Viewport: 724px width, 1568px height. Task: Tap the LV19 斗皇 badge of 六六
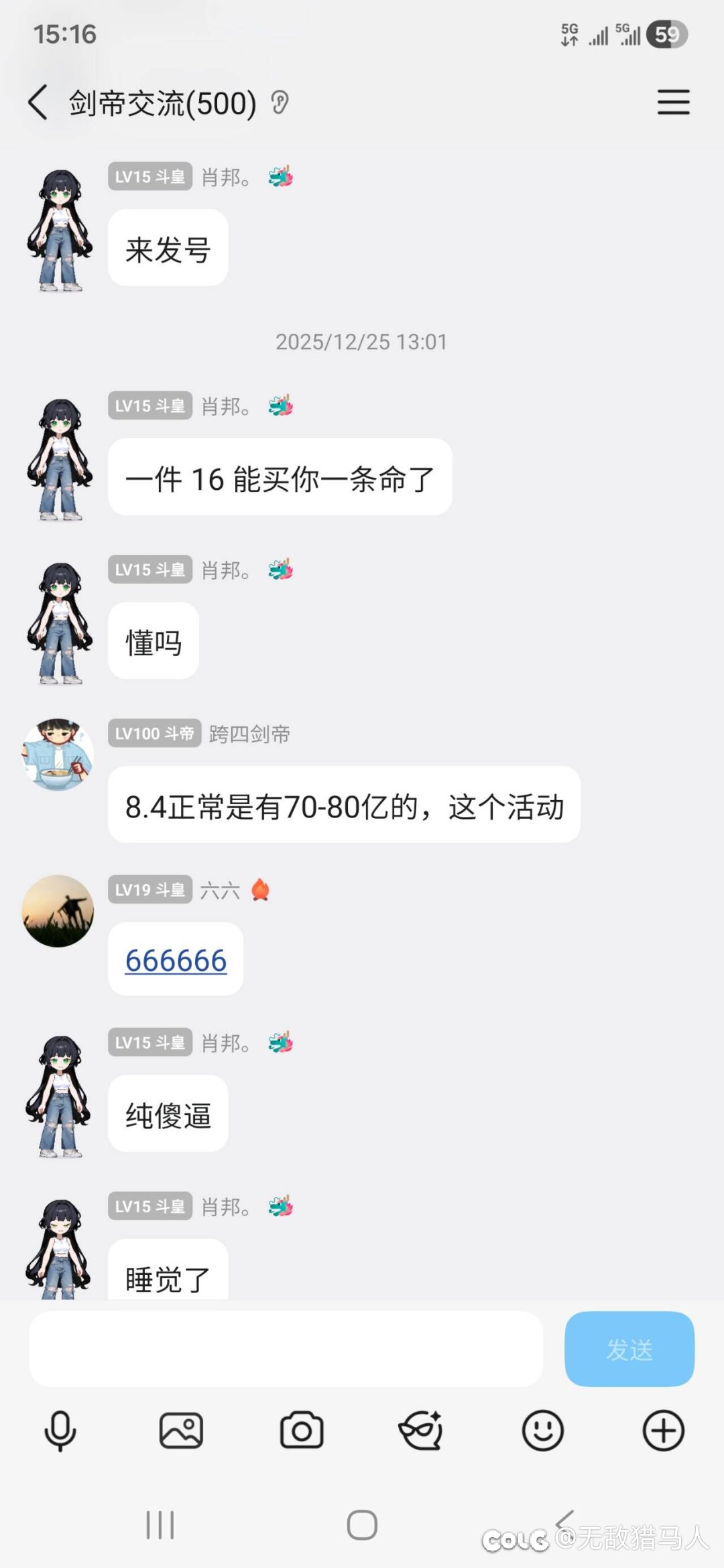(x=149, y=891)
